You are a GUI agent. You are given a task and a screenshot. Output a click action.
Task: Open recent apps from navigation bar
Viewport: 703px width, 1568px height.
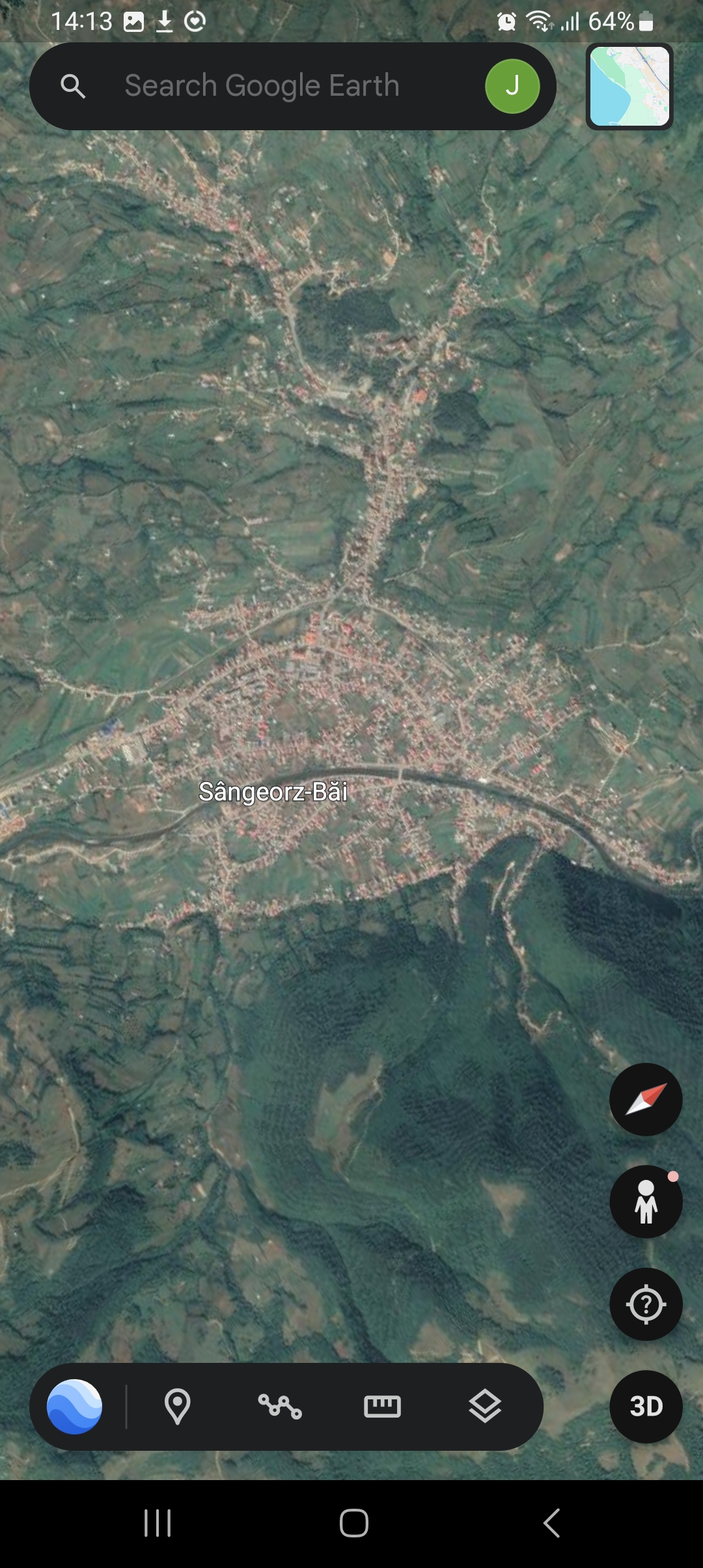157,1523
